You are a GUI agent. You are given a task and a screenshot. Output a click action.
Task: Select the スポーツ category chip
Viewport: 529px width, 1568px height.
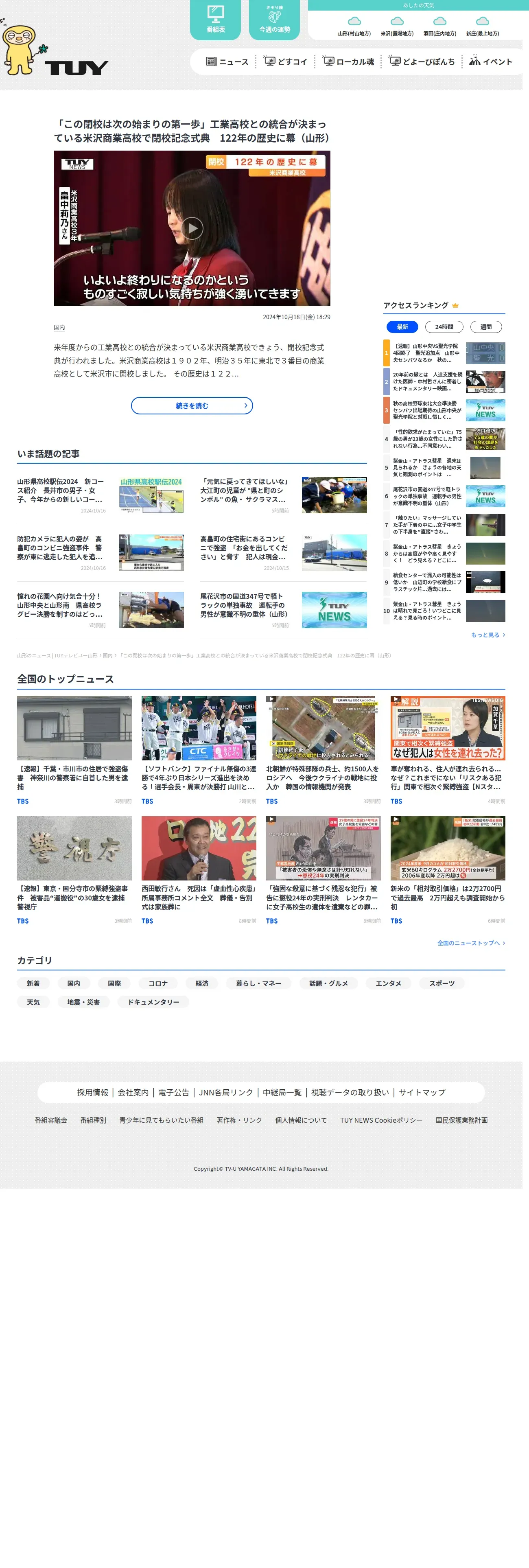(442, 983)
